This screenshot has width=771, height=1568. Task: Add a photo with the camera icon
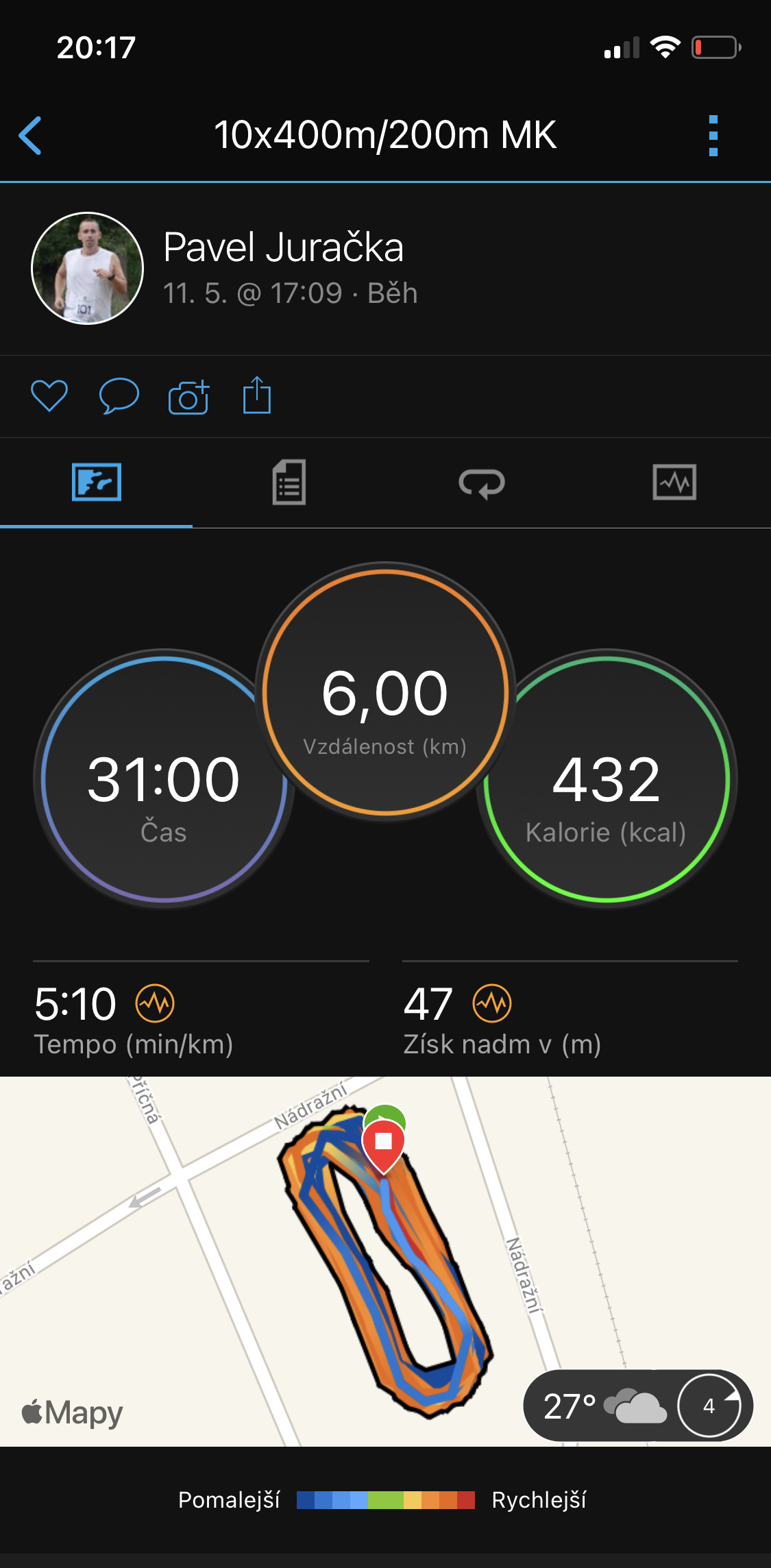pyautogui.click(x=188, y=397)
